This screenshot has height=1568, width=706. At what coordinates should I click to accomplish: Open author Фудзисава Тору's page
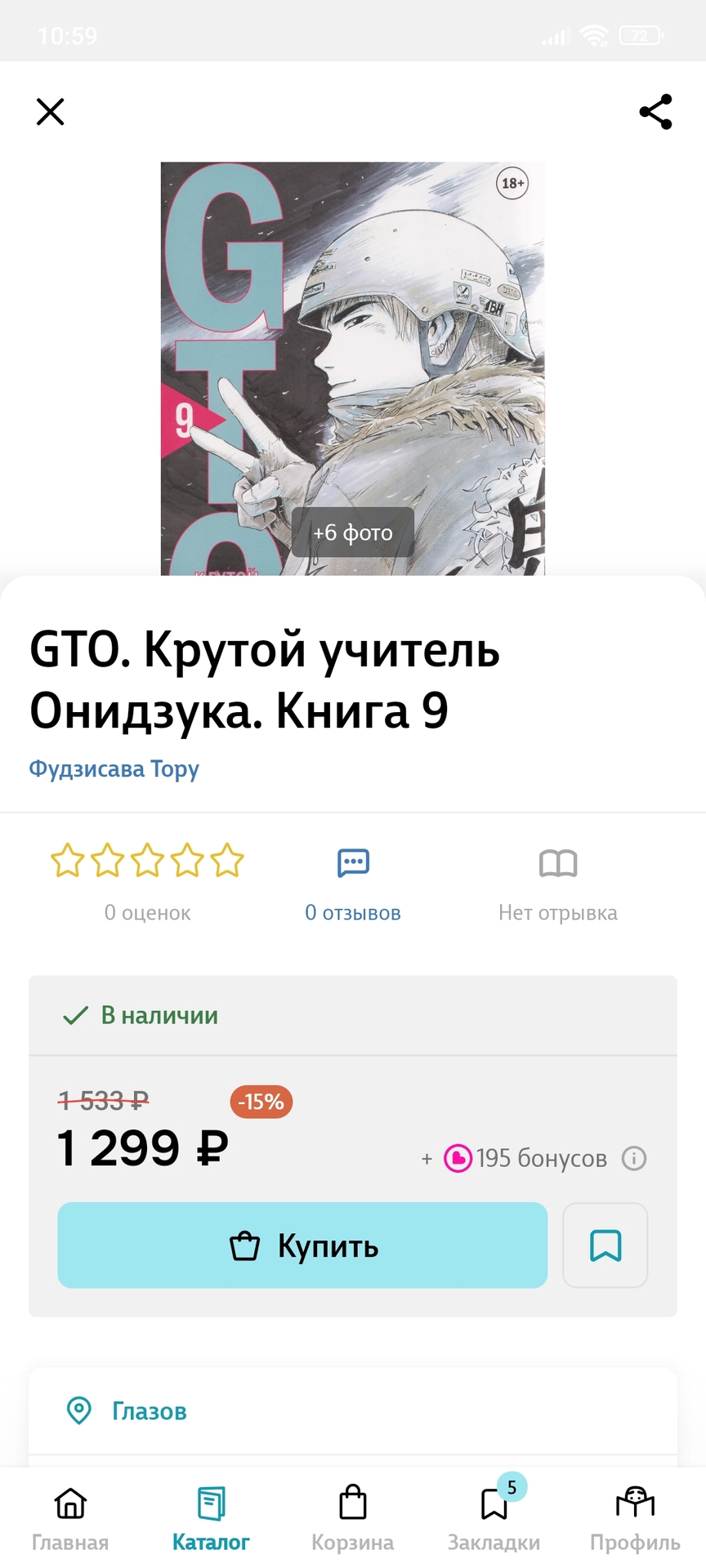click(x=114, y=769)
